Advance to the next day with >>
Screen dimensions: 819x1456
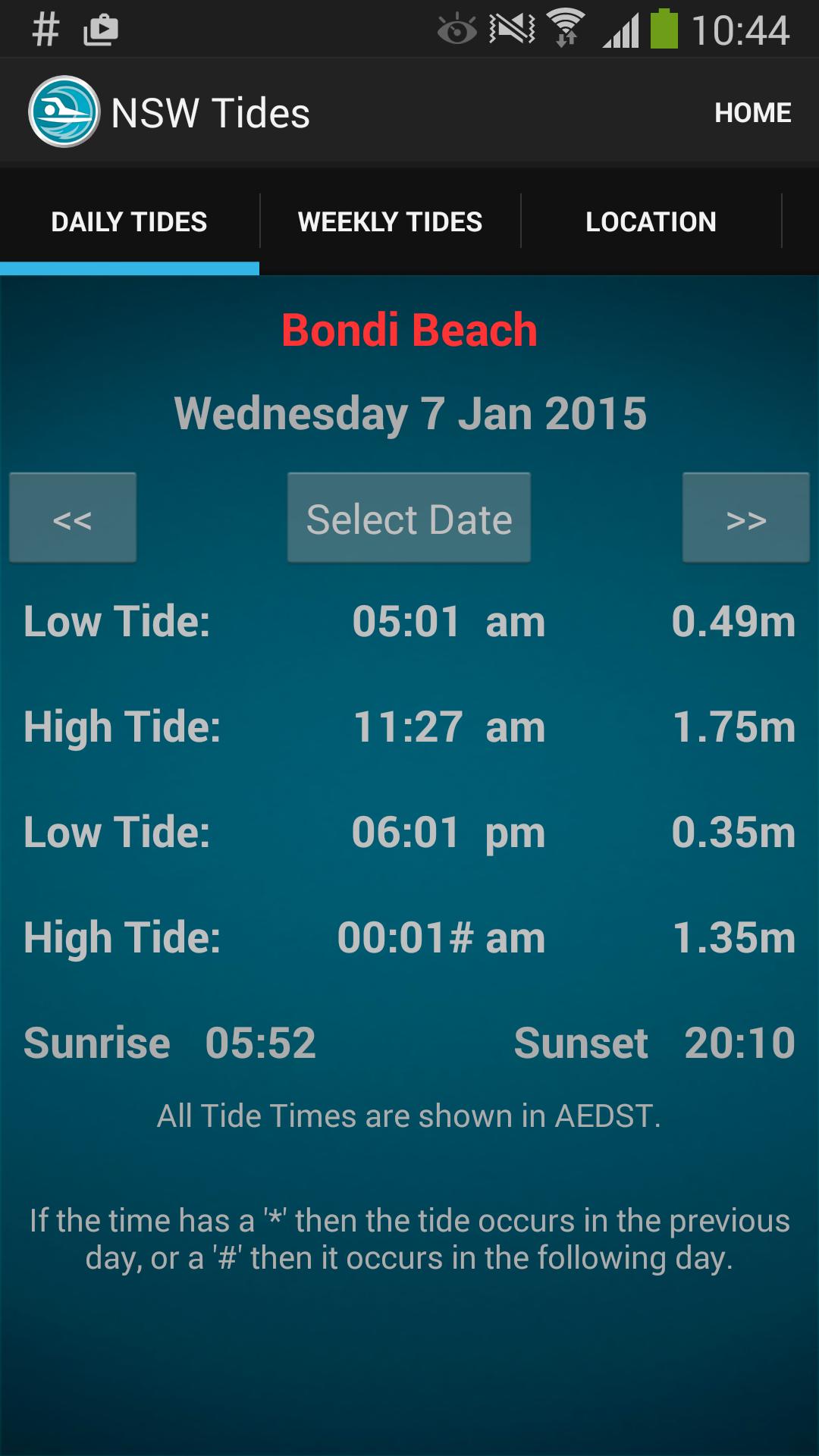tap(745, 517)
